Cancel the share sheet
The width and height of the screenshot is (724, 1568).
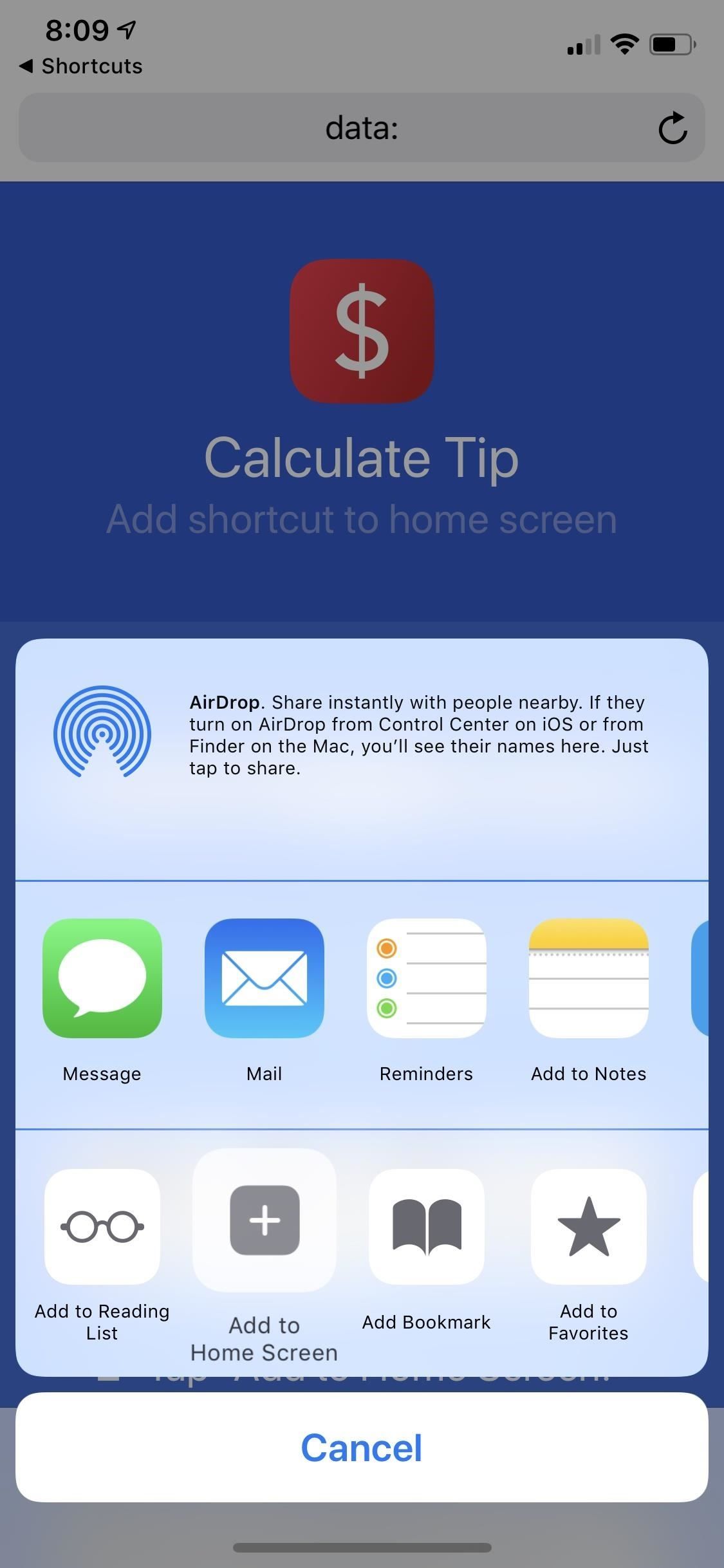click(x=362, y=1448)
